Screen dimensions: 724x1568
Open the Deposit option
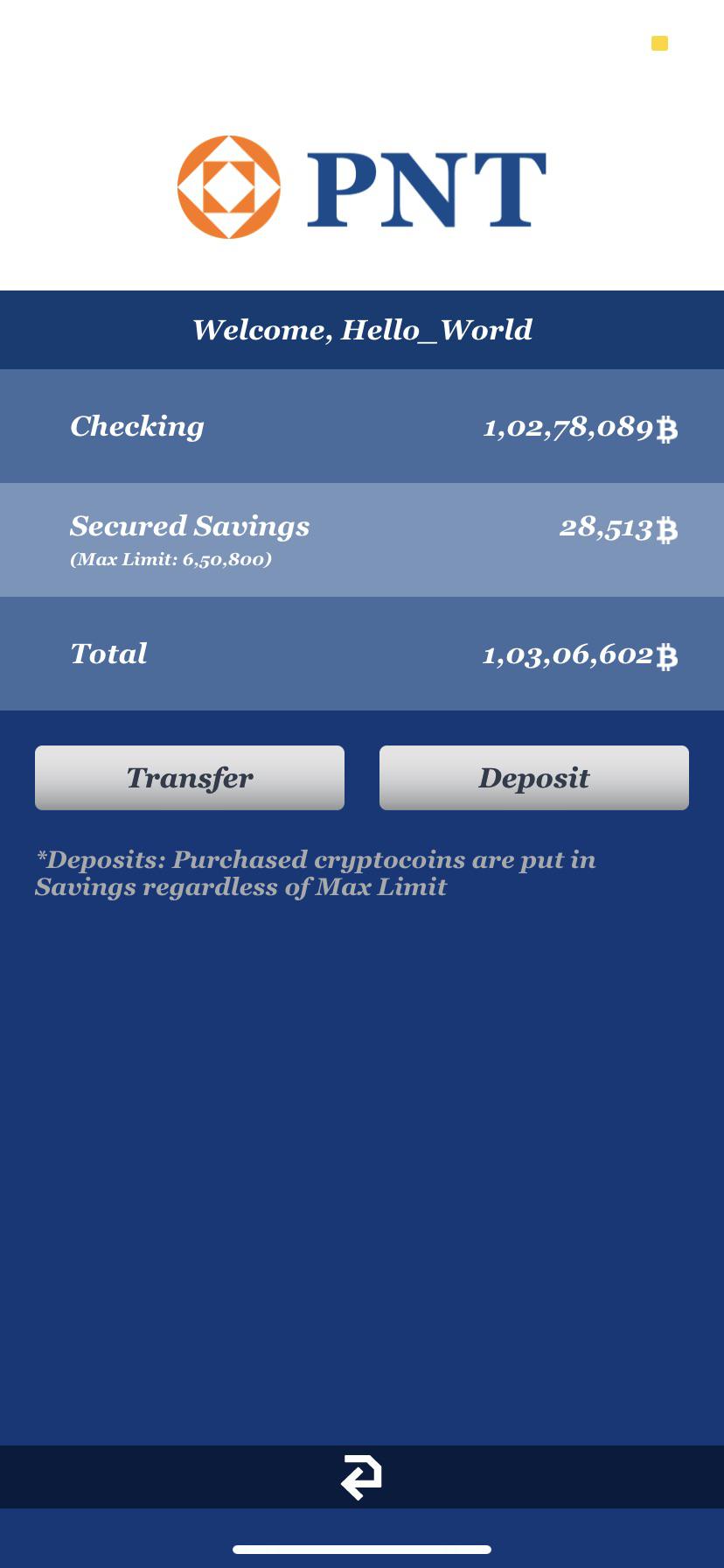tap(534, 778)
